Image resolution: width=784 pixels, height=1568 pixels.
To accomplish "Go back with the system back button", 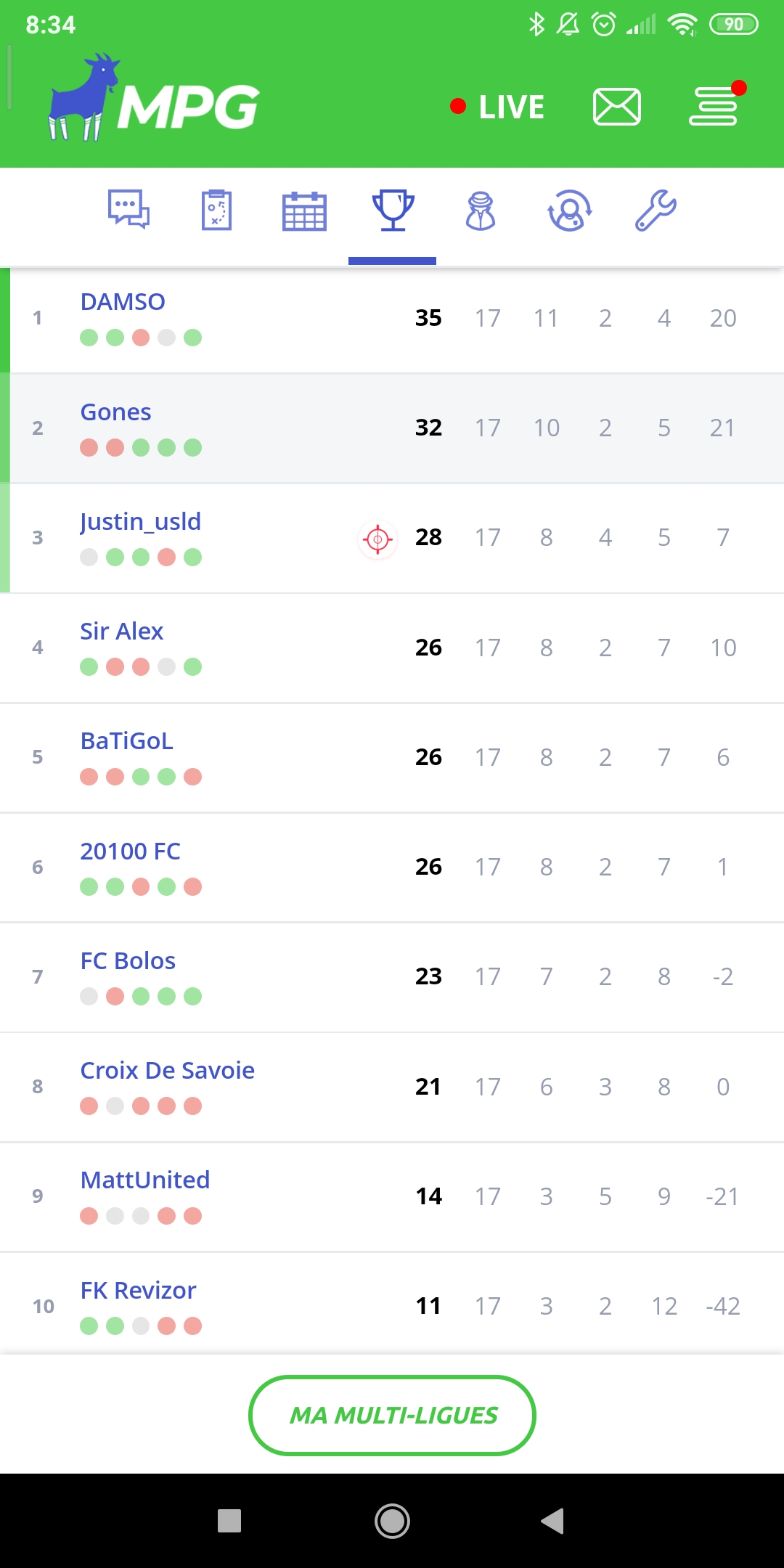I will point(553,1520).
